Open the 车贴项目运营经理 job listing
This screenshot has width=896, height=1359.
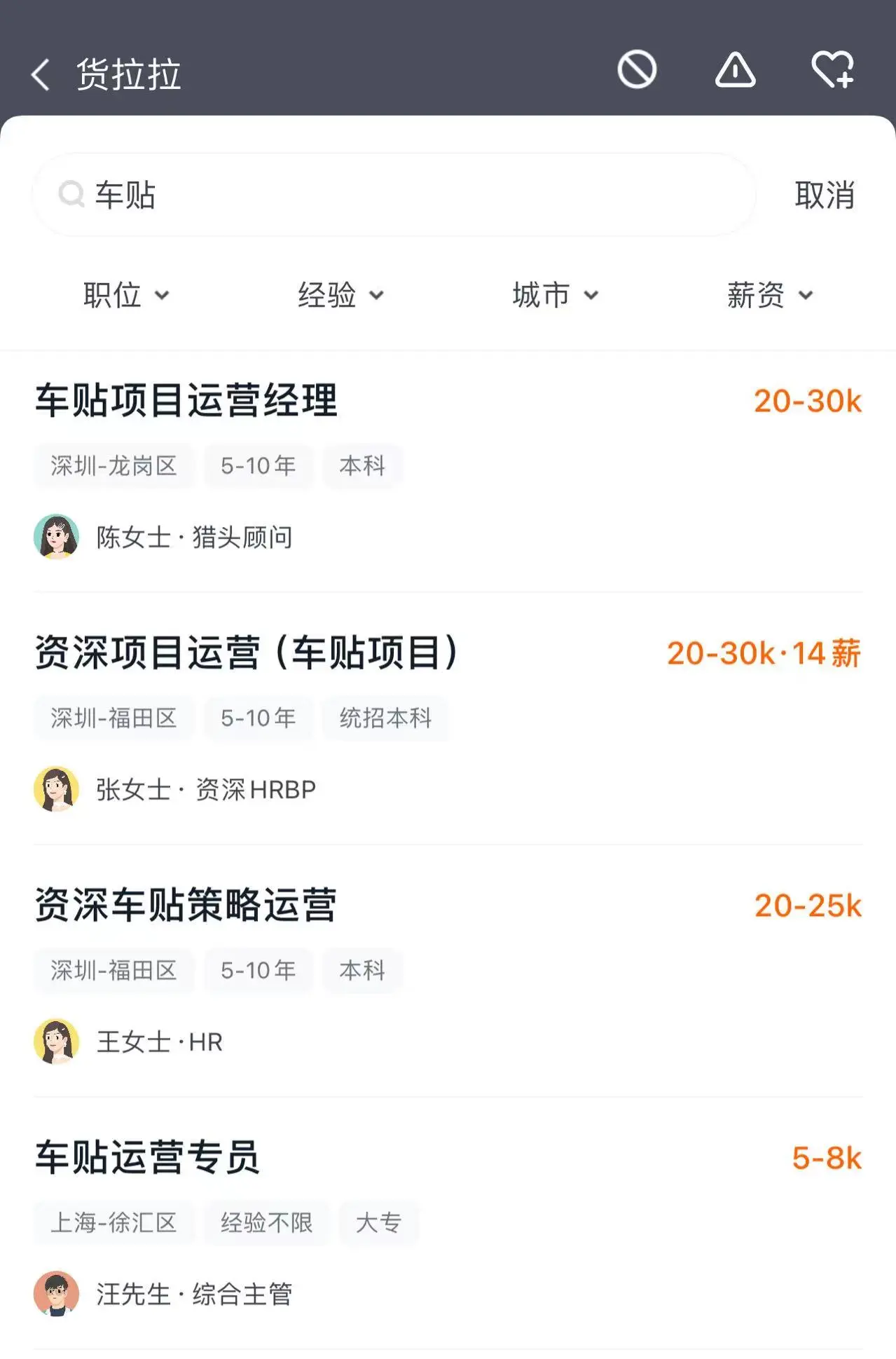(x=186, y=401)
